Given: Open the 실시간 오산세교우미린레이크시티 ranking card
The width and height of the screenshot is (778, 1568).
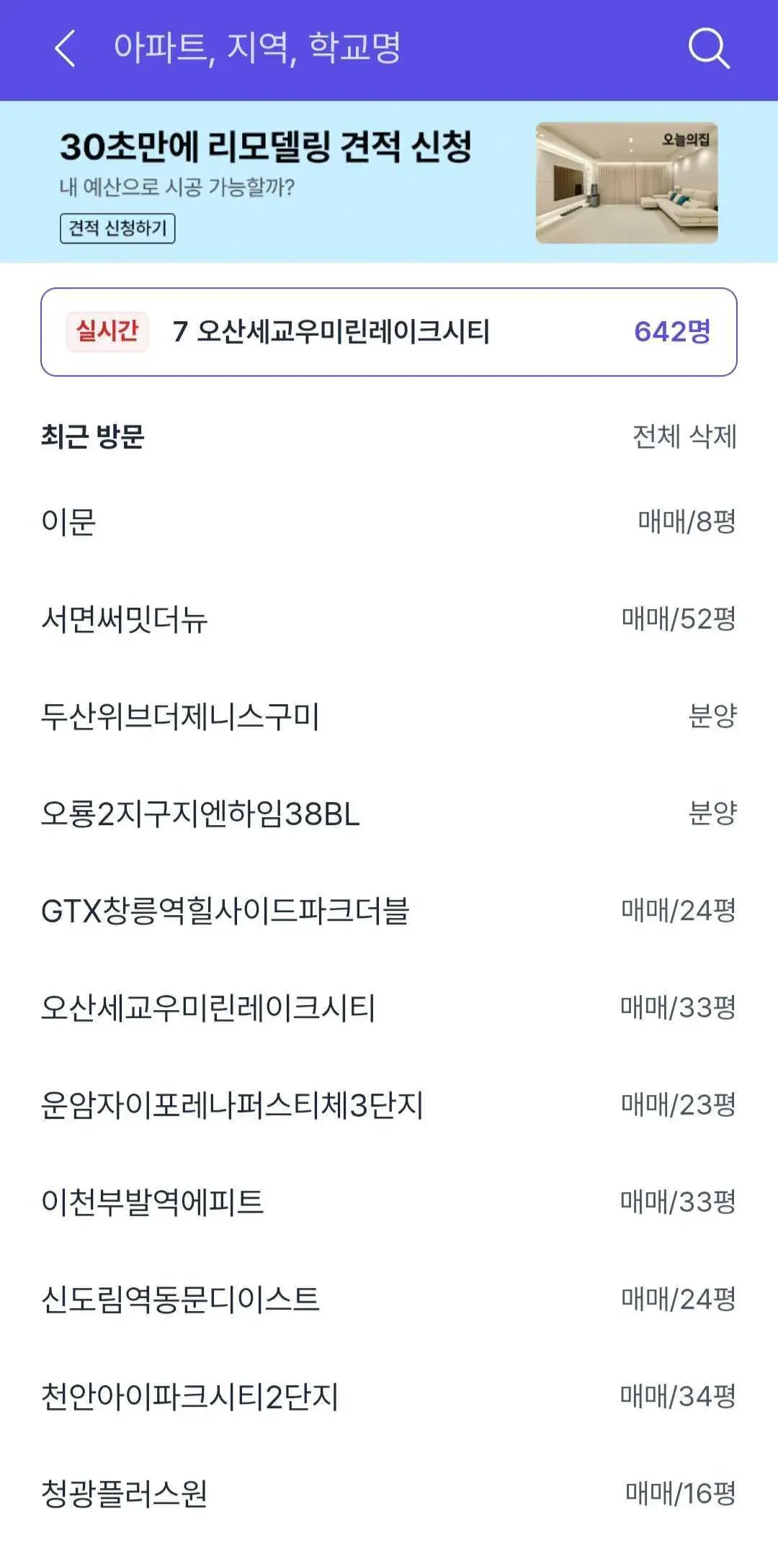Looking at the screenshot, I should (389, 332).
